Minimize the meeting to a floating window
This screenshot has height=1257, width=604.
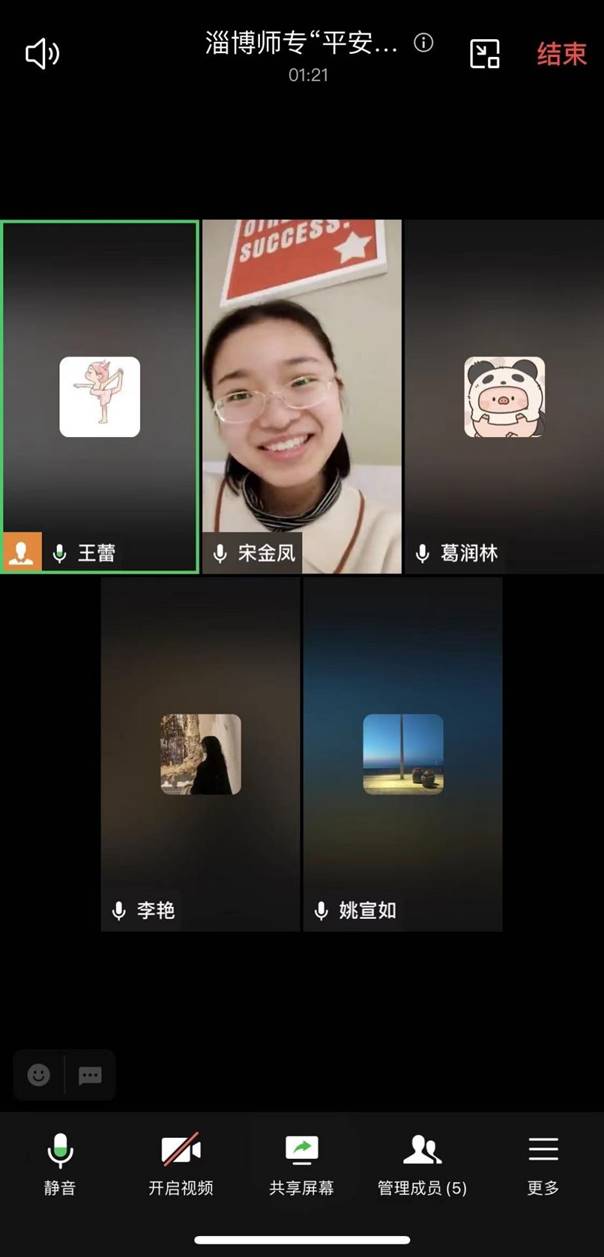pyautogui.click(x=485, y=54)
